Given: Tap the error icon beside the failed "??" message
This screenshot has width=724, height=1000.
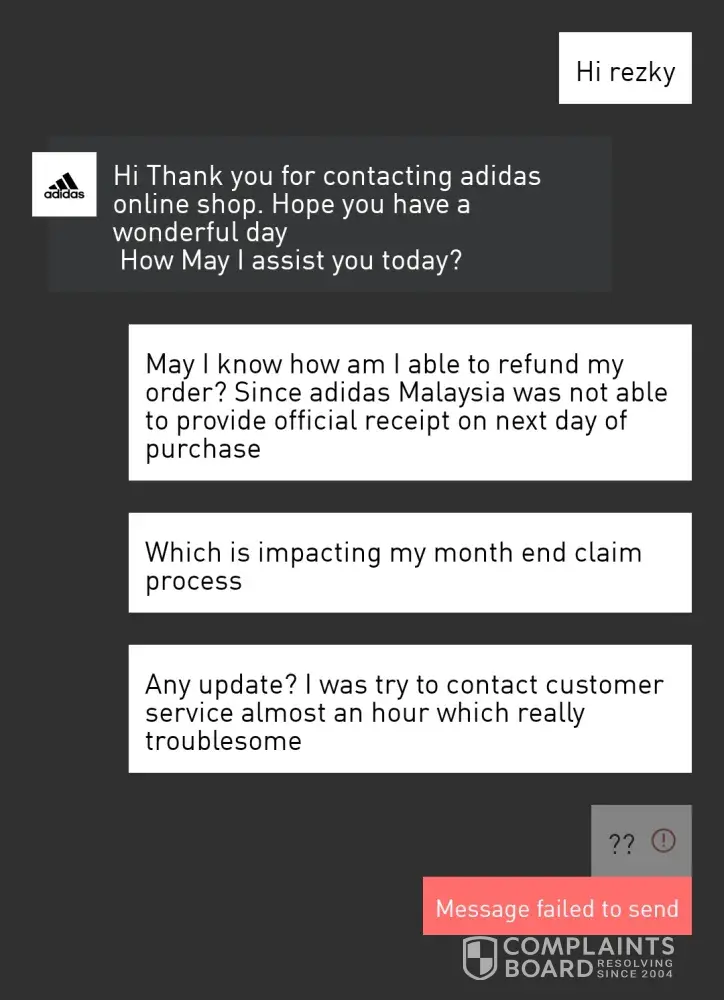Looking at the screenshot, I should click(x=663, y=841).
